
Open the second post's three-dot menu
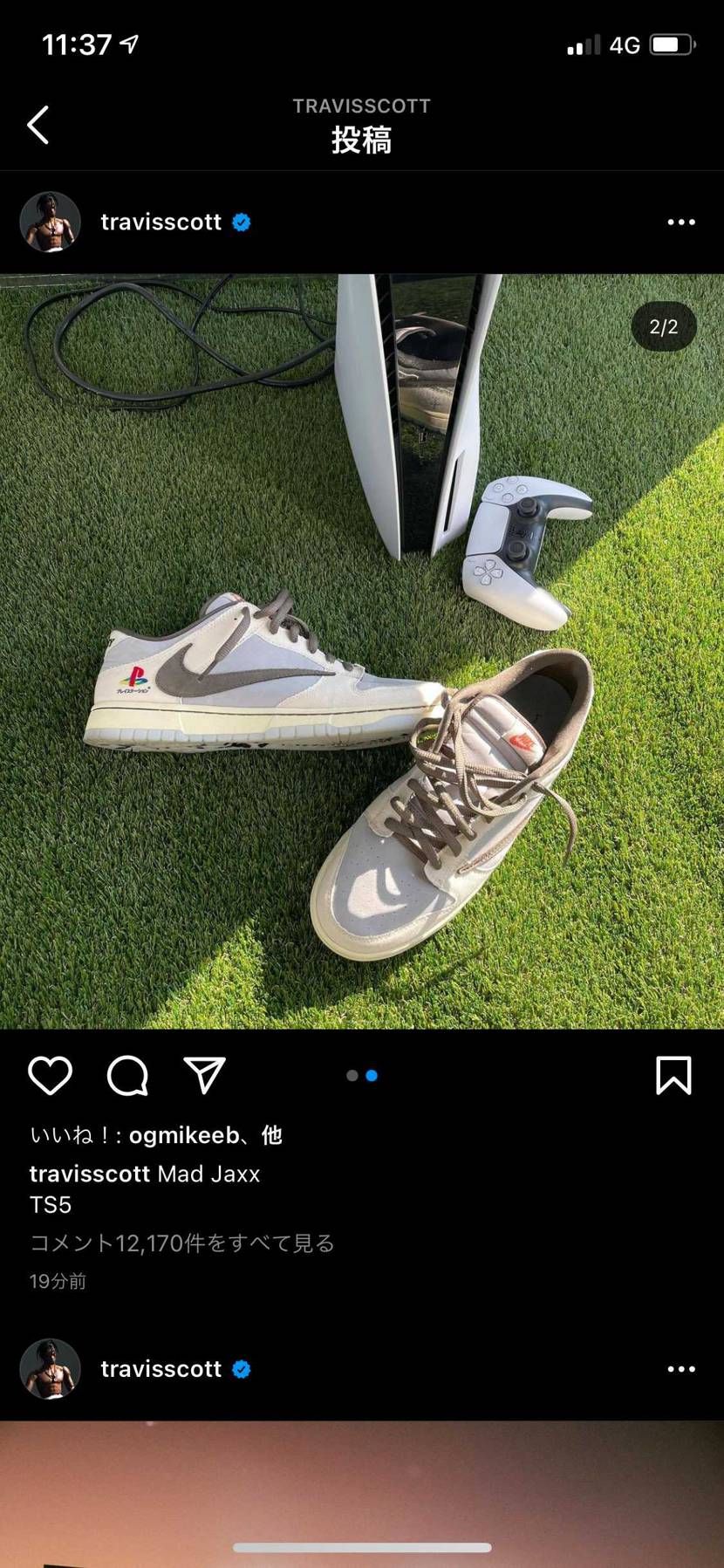[x=681, y=1369]
